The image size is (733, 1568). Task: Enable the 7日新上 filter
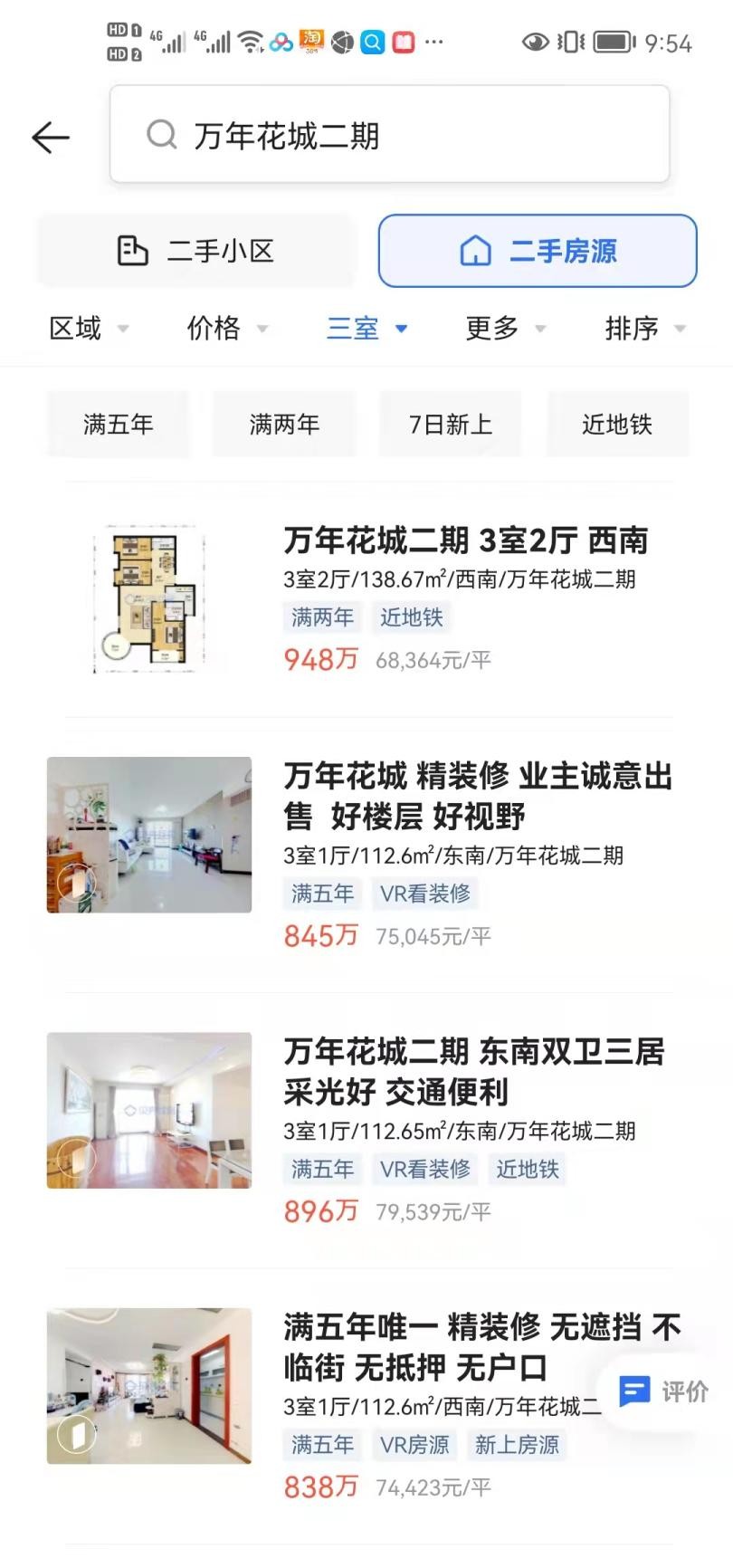[450, 424]
